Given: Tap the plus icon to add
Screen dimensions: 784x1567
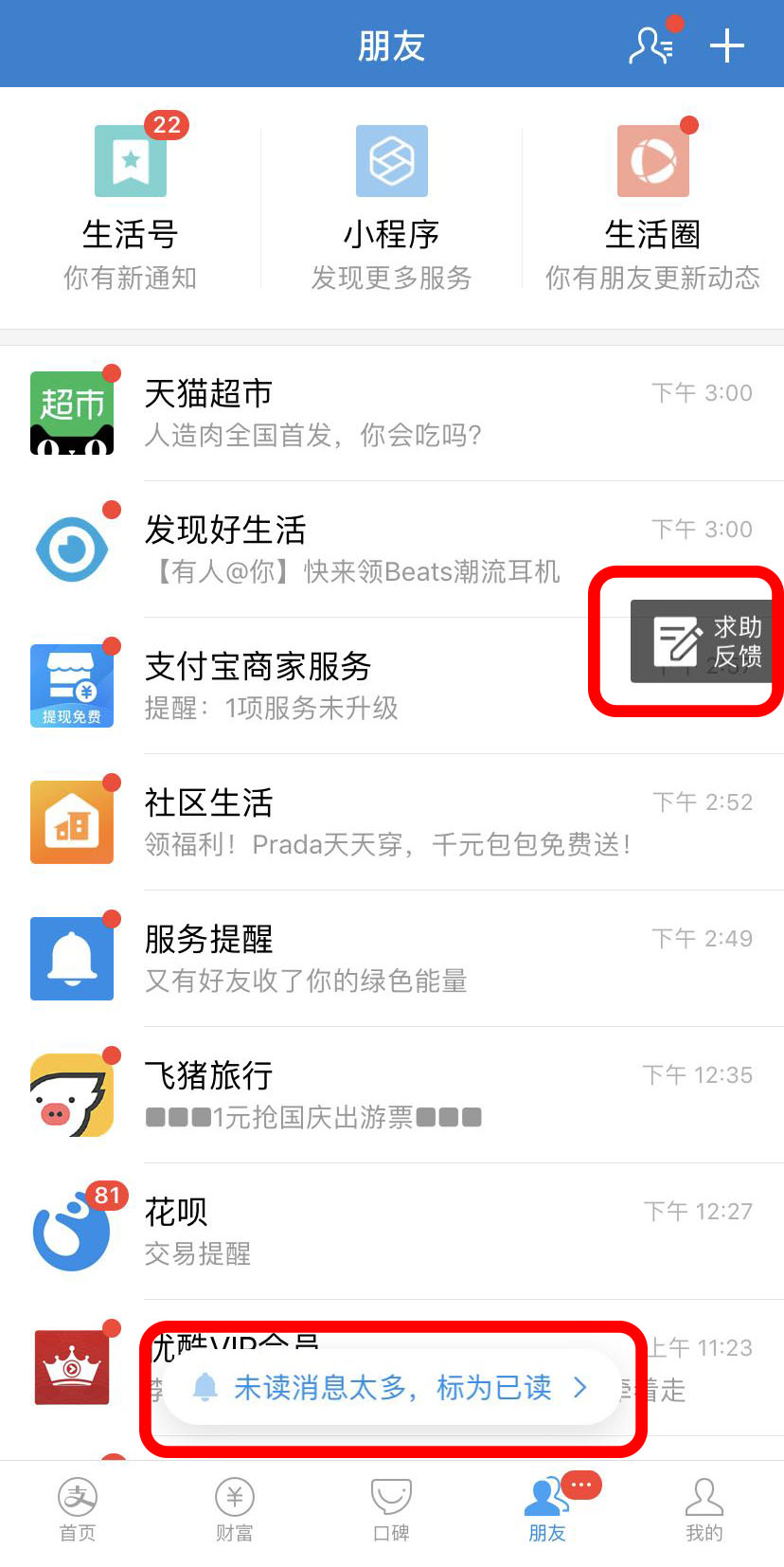Looking at the screenshot, I should 727,45.
